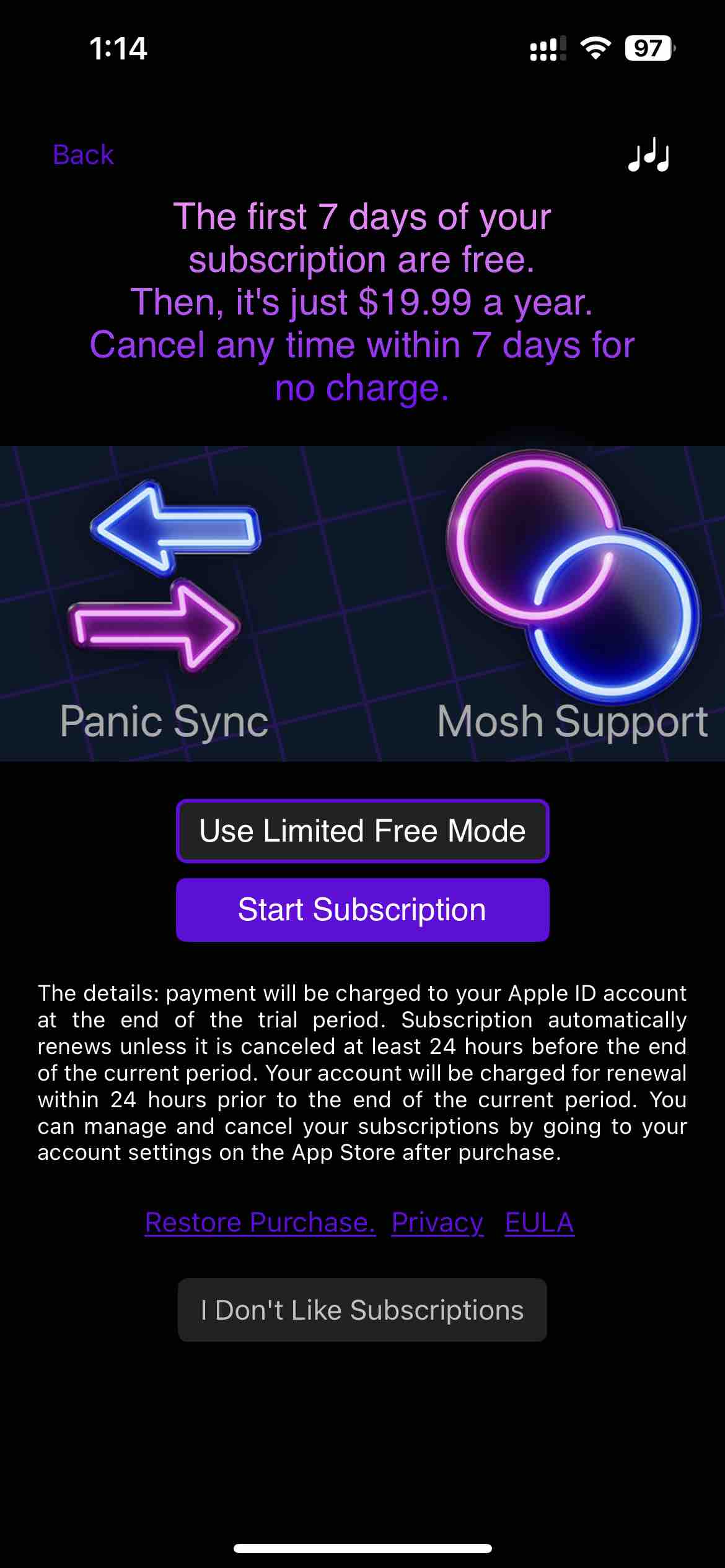Viewport: 725px width, 1568px height.
Task: Open the EULA link
Action: (x=539, y=1222)
